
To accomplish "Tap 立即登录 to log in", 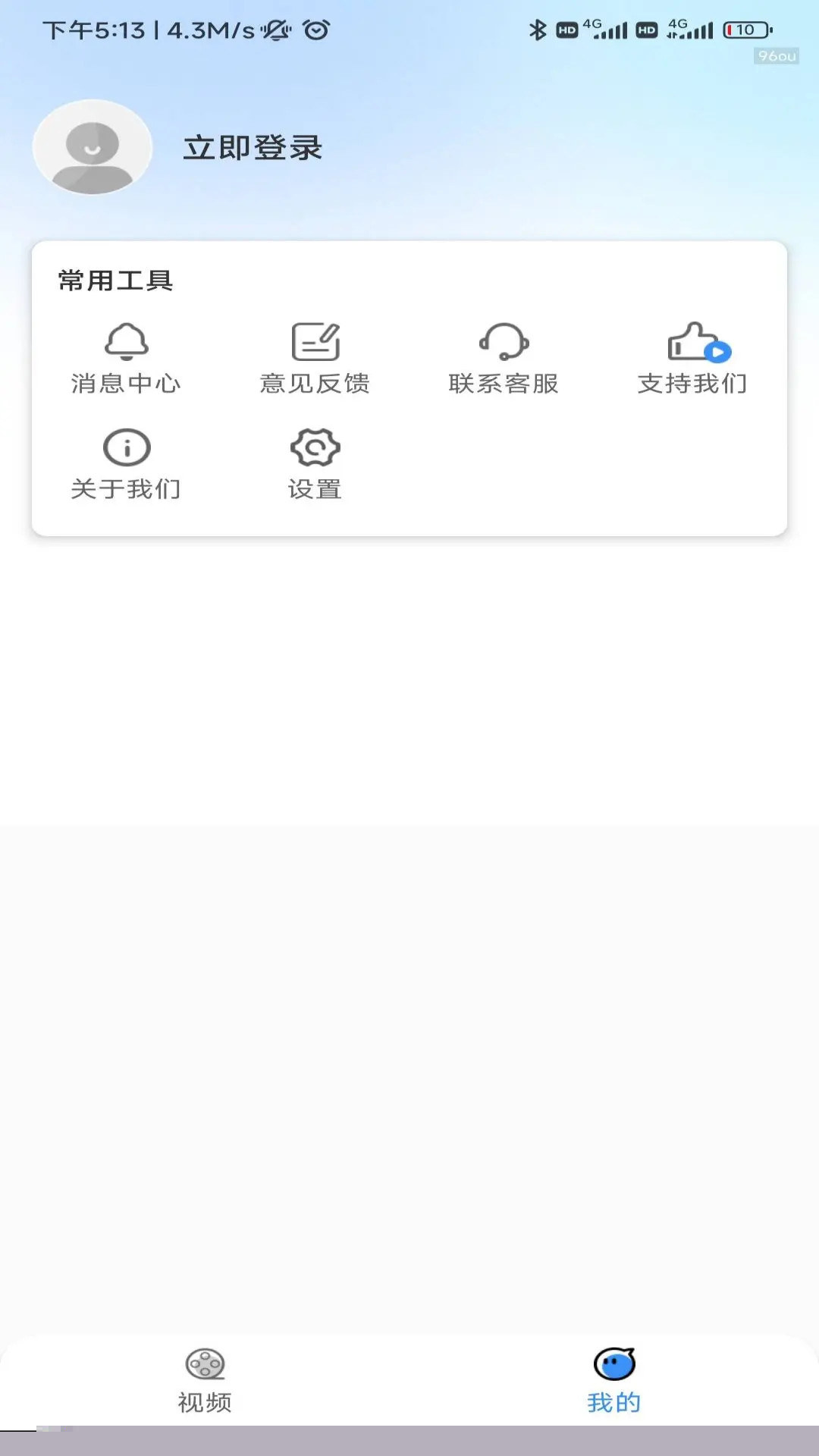I will (253, 148).
